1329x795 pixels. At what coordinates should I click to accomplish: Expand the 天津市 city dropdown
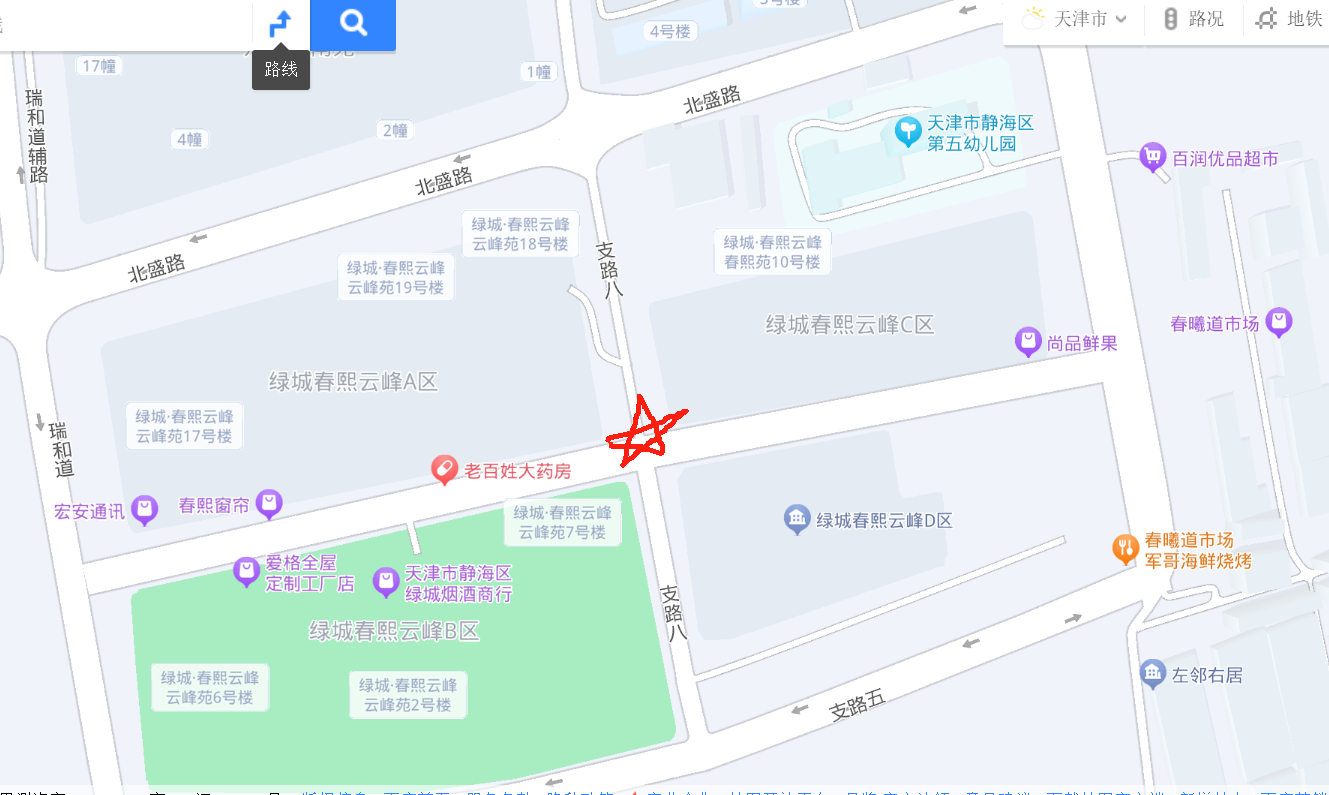click(x=1076, y=19)
